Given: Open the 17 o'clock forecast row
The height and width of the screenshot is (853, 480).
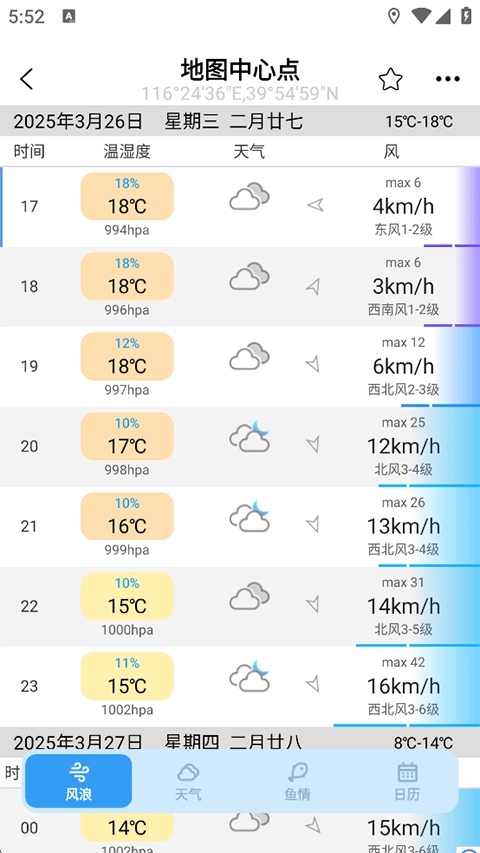Looking at the screenshot, I should [x=240, y=207].
